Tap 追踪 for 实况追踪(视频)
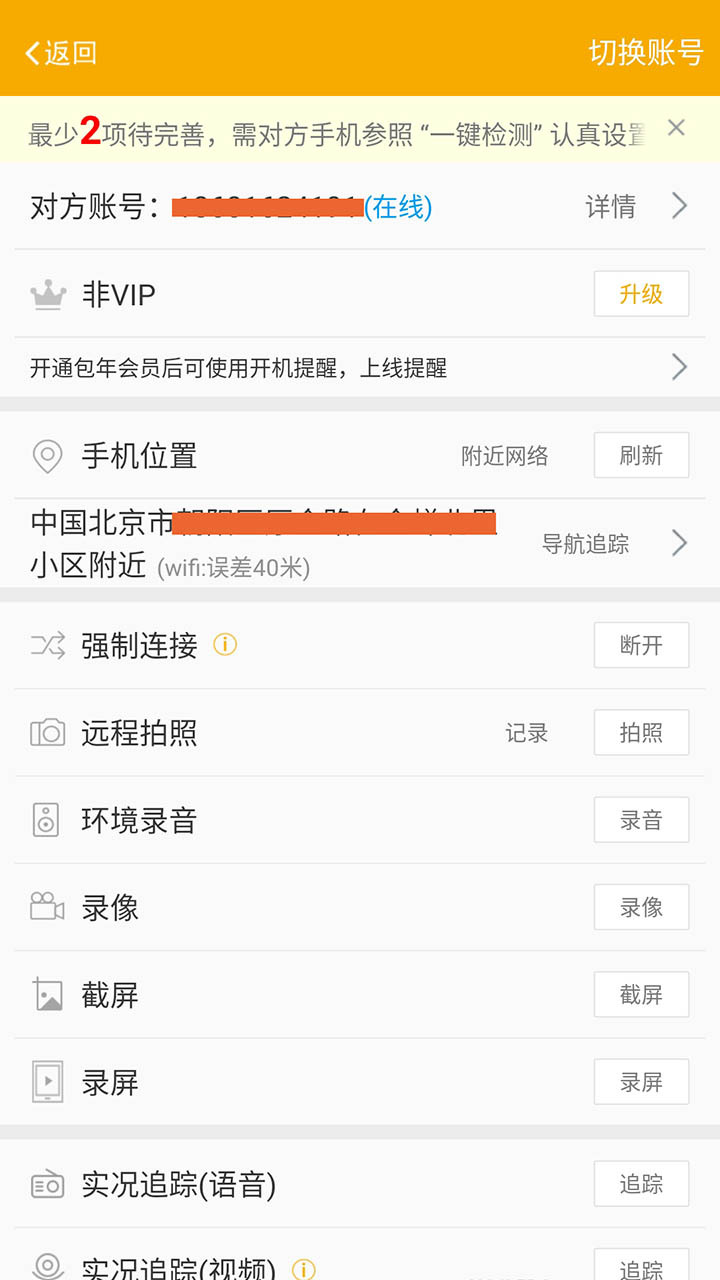This screenshot has width=720, height=1280. point(641,1268)
